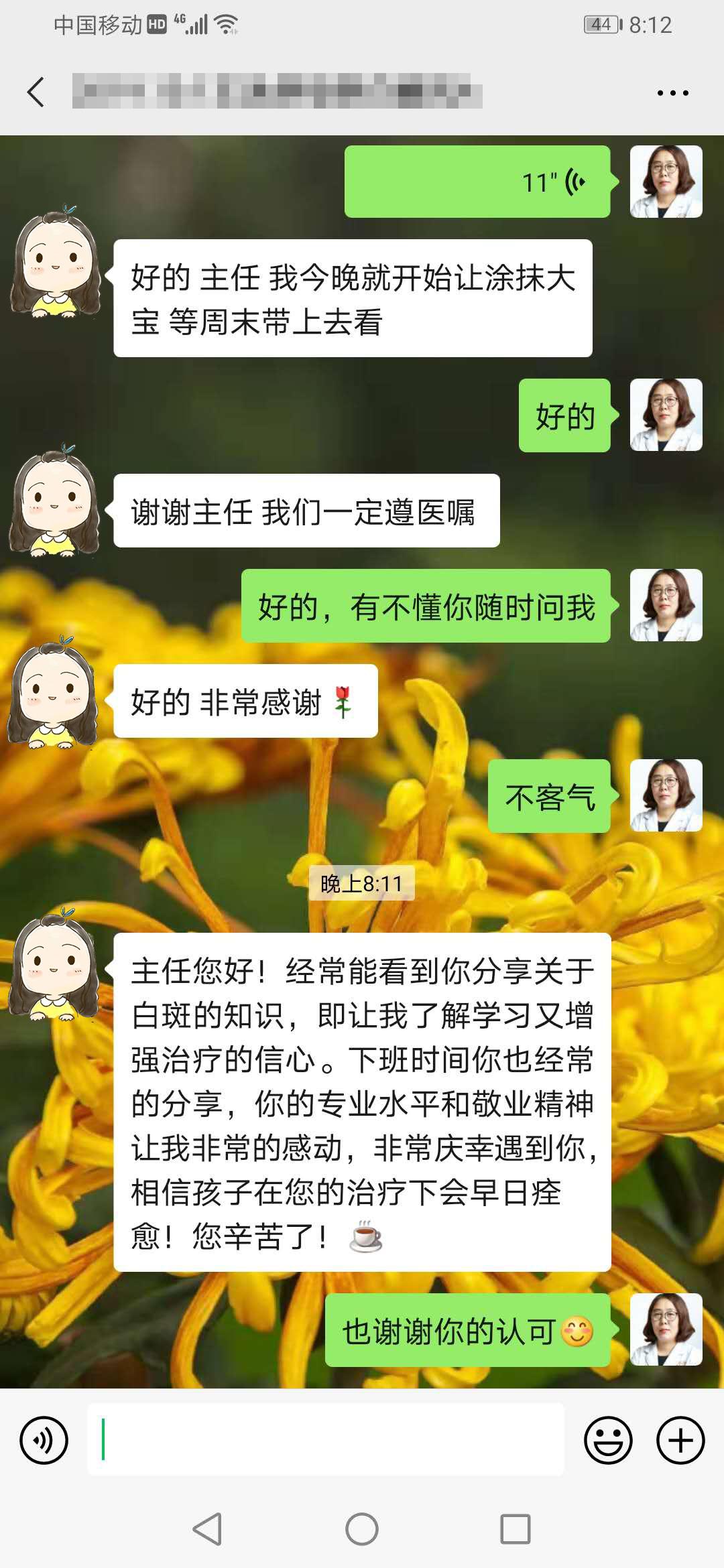
Task: Open the emoji sticker panel
Action: tap(608, 1439)
